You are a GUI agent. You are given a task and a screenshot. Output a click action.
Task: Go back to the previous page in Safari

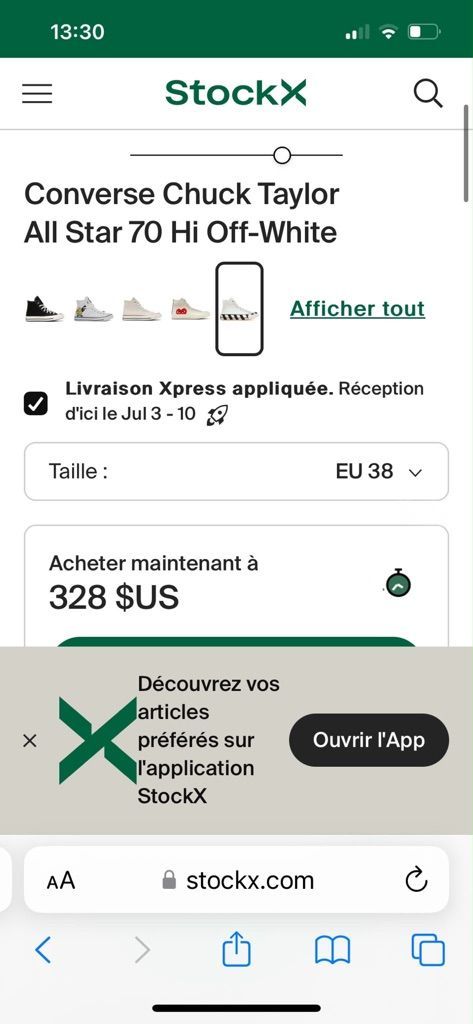42,950
